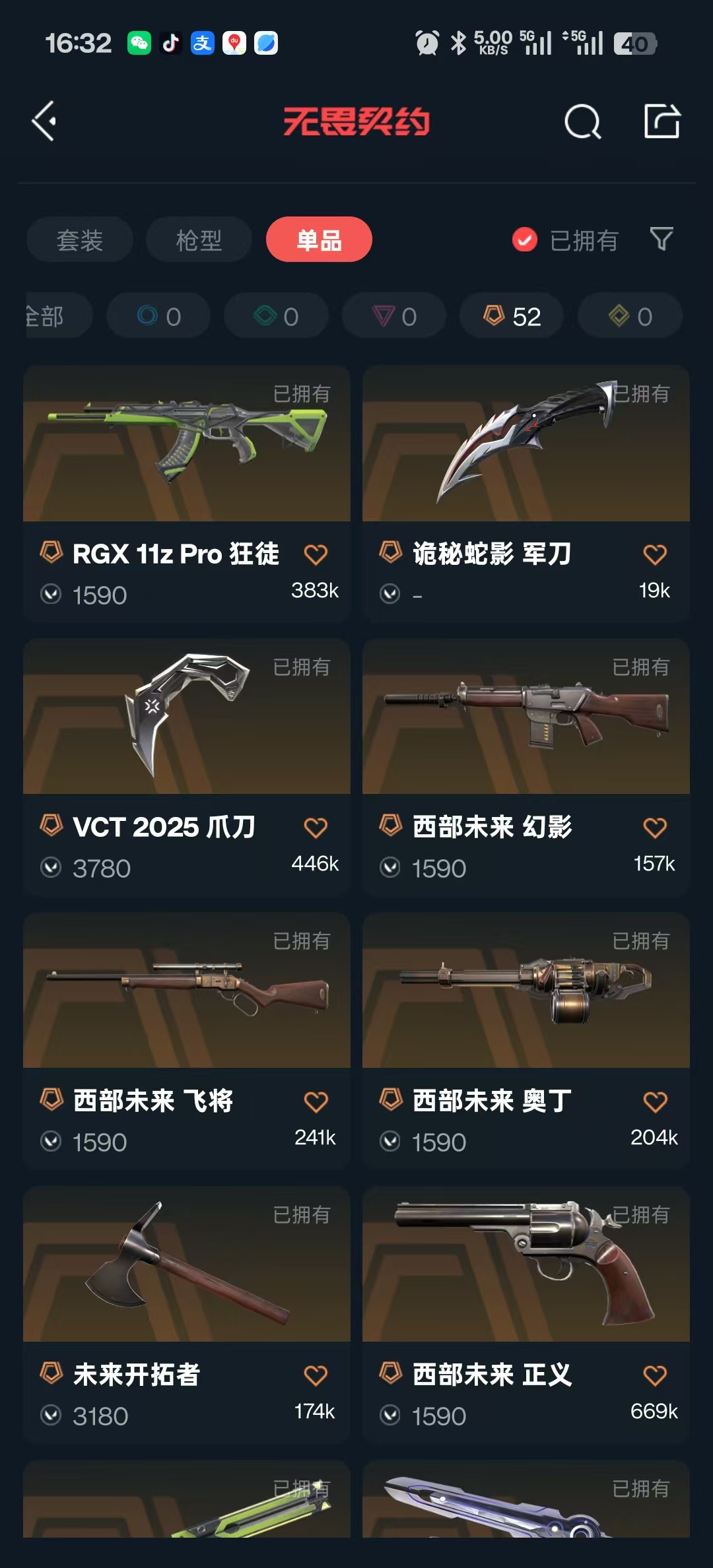713x1568 pixels.
Task: Switch to the 枪型 tab
Action: tap(199, 240)
